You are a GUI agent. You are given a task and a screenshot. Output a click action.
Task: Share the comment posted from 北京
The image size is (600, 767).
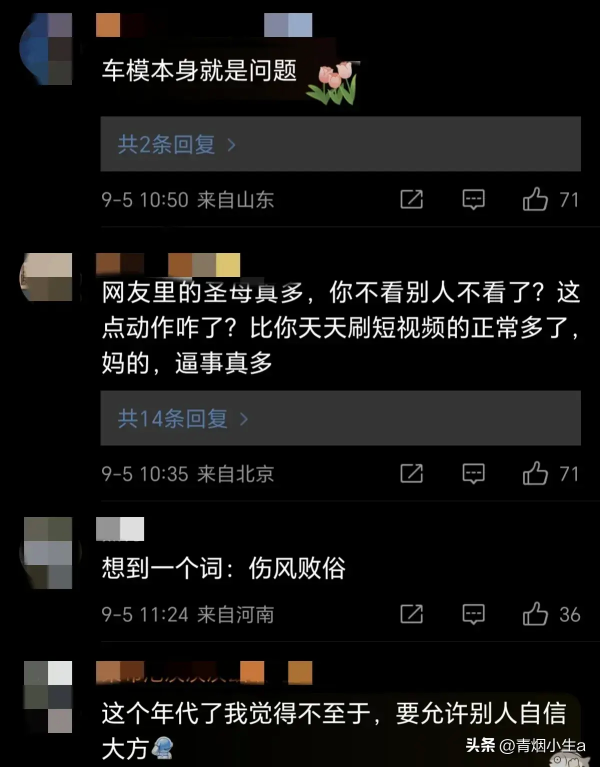[x=411, y=473]
